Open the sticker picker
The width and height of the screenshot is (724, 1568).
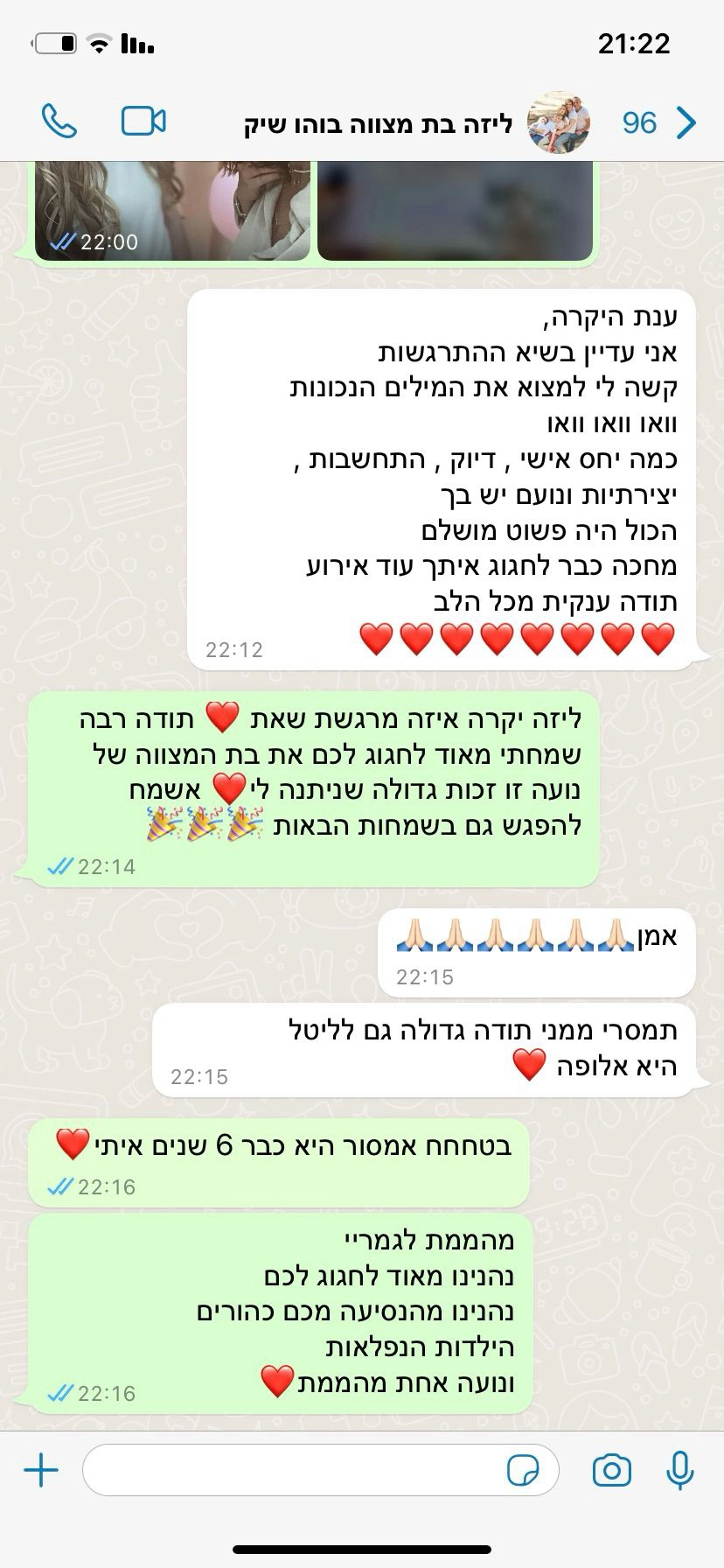click(523, 1470)
